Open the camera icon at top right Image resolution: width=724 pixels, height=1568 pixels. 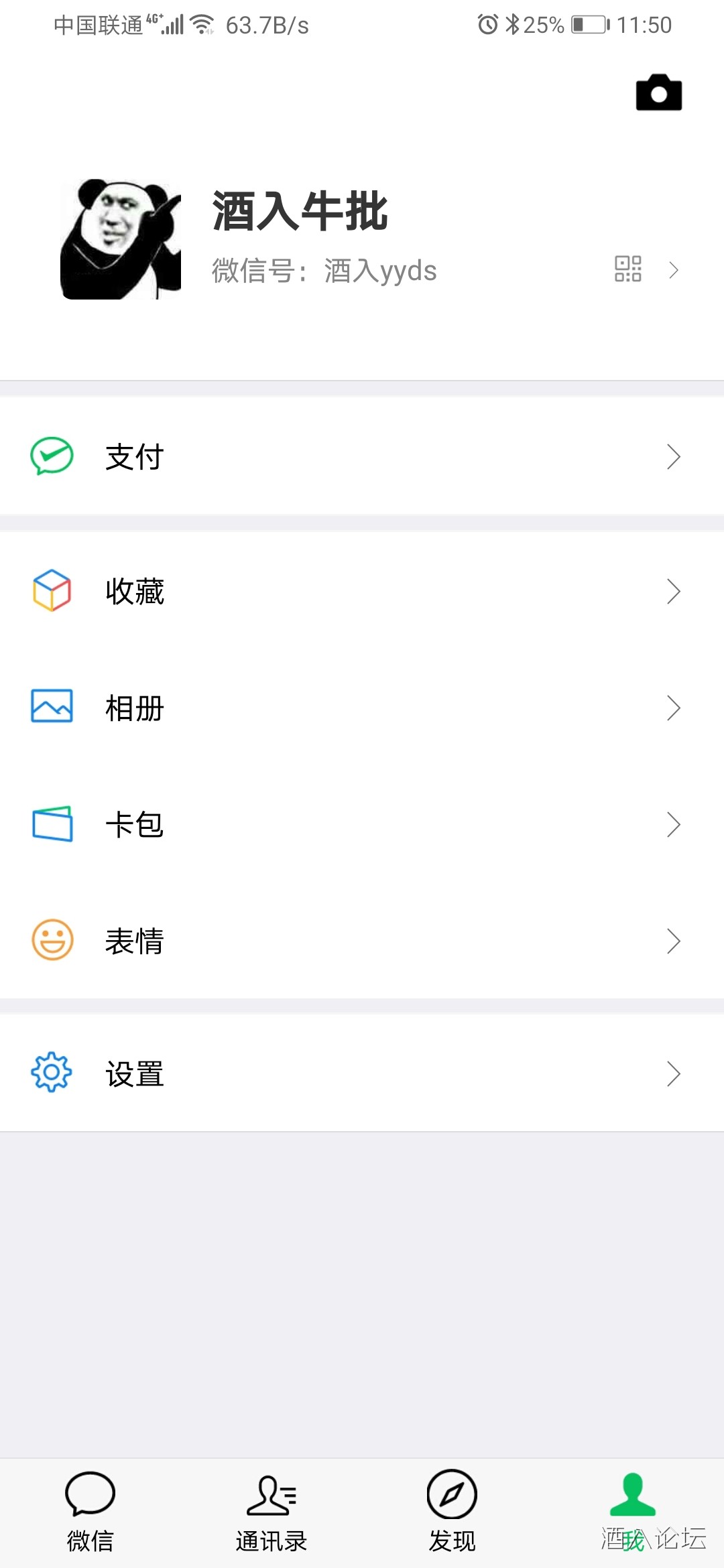pos(658,92)
